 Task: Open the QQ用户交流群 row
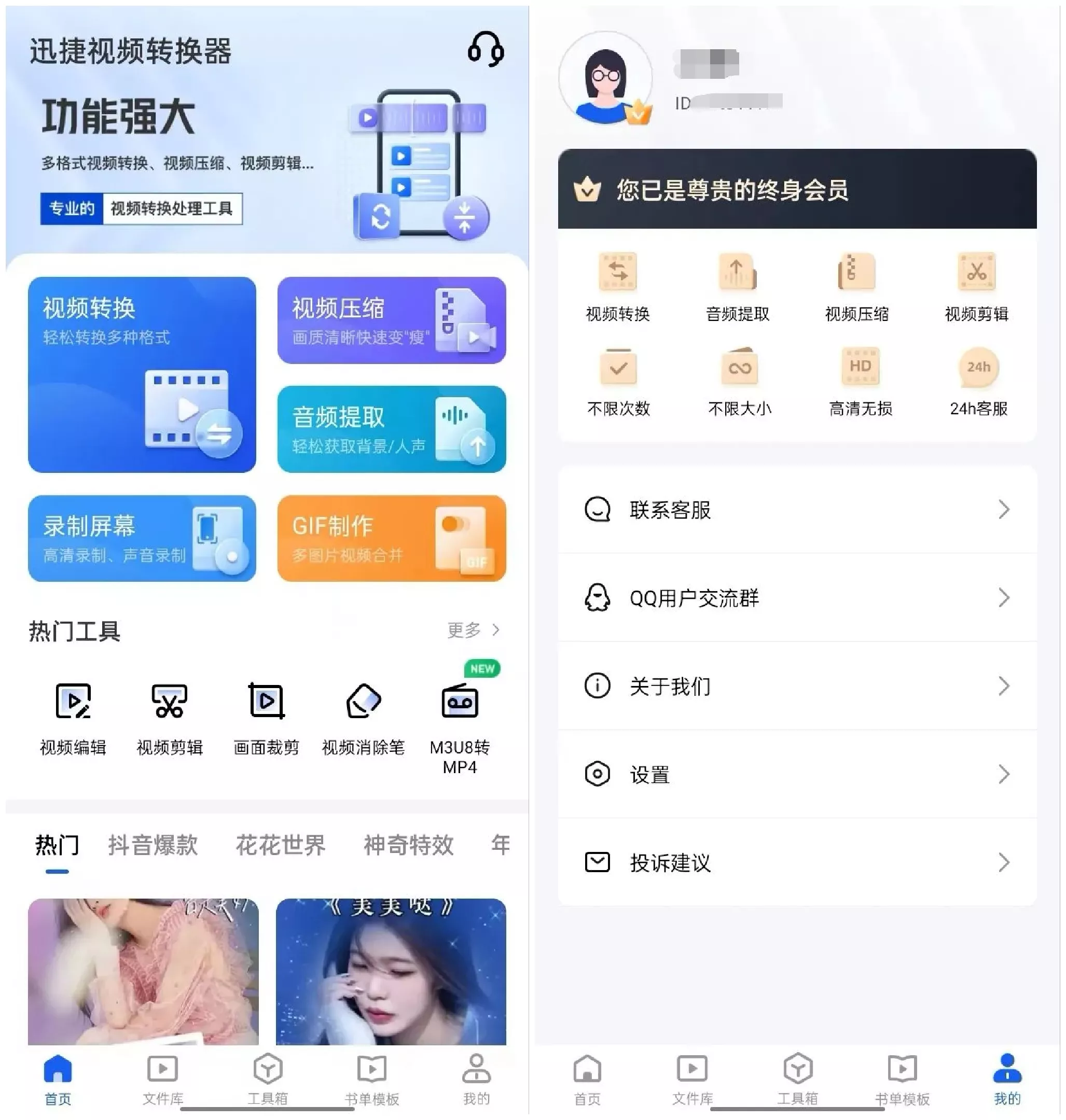click(797, 597)
